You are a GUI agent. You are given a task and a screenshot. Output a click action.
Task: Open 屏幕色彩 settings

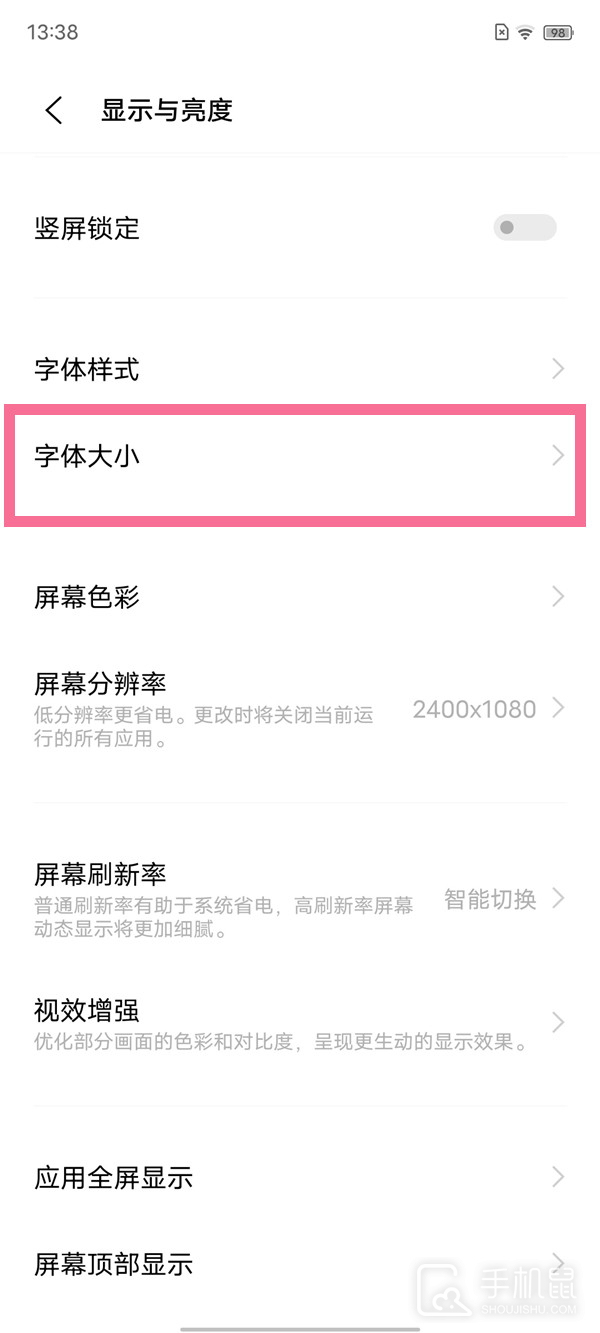[298, 597]
